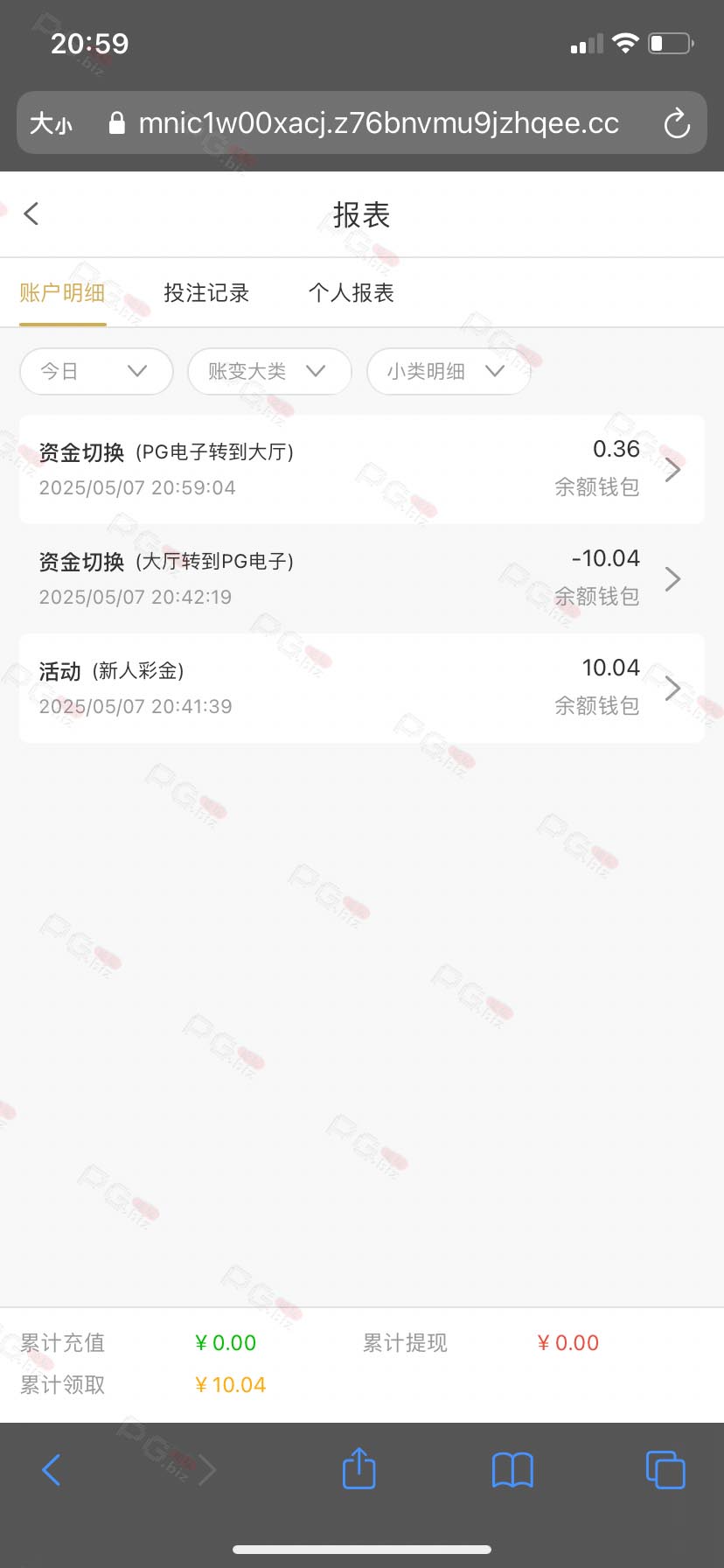The height and width of the screenshot is (1568, 724).
Task: Tap the browser address bar URL
Action: pyautogui.click(x=378, y=123)
